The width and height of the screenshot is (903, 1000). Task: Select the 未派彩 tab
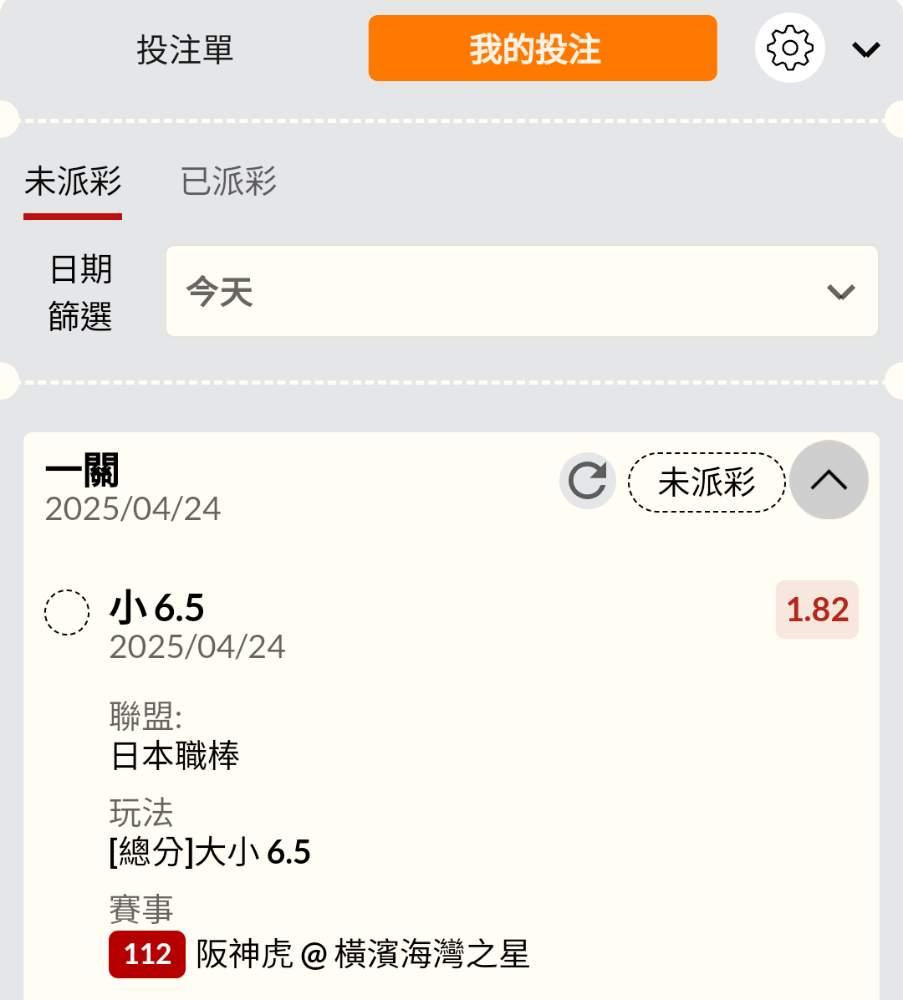coord(73,182)
